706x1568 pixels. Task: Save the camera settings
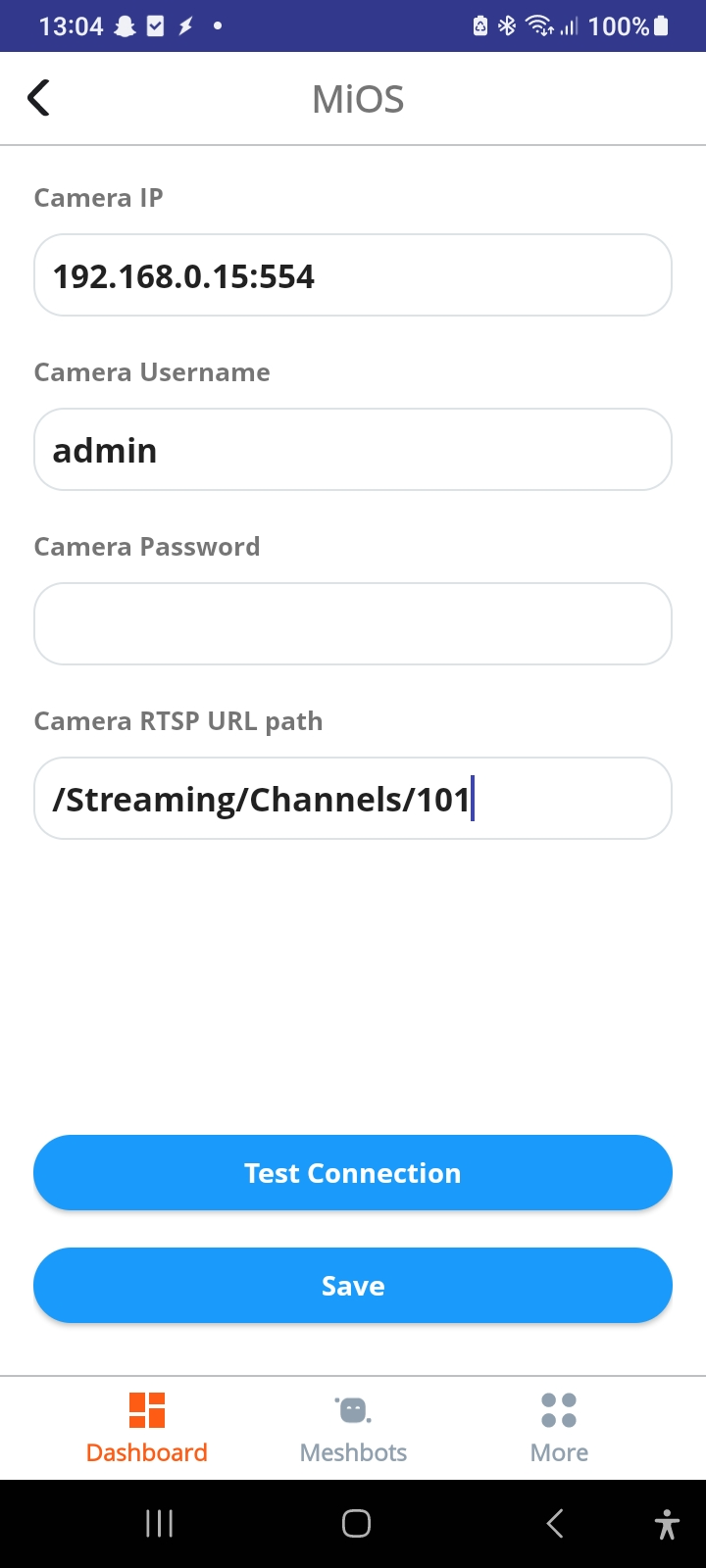tap(353, 1286)
